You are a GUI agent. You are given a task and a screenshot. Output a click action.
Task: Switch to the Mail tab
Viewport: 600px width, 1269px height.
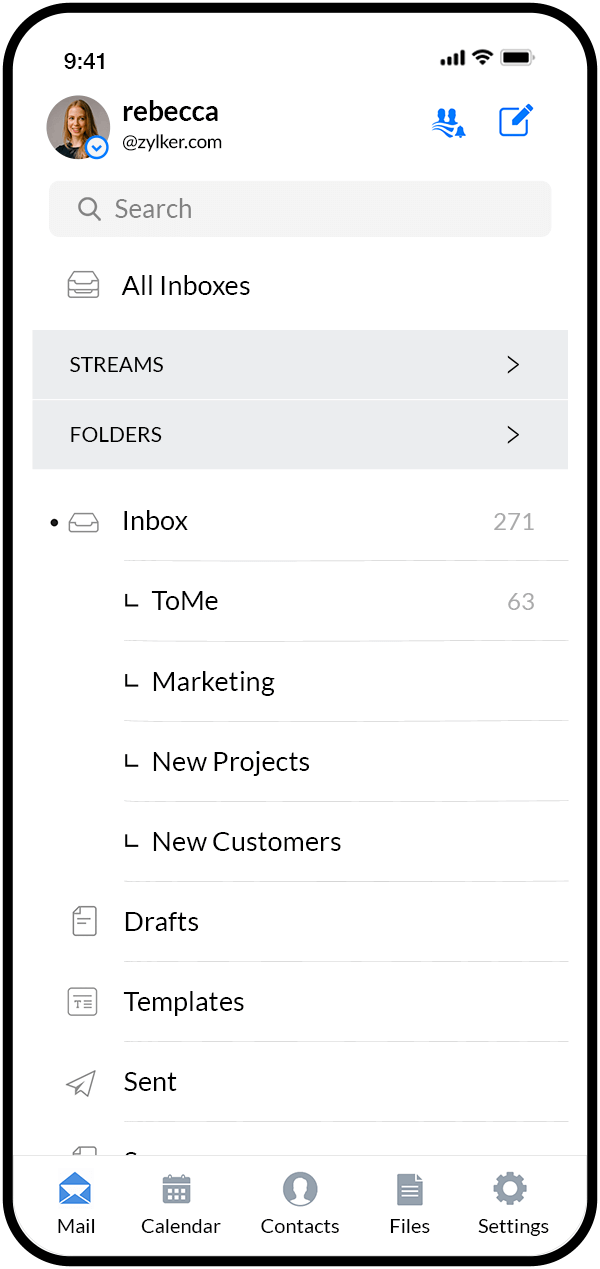coord(76,1204)
